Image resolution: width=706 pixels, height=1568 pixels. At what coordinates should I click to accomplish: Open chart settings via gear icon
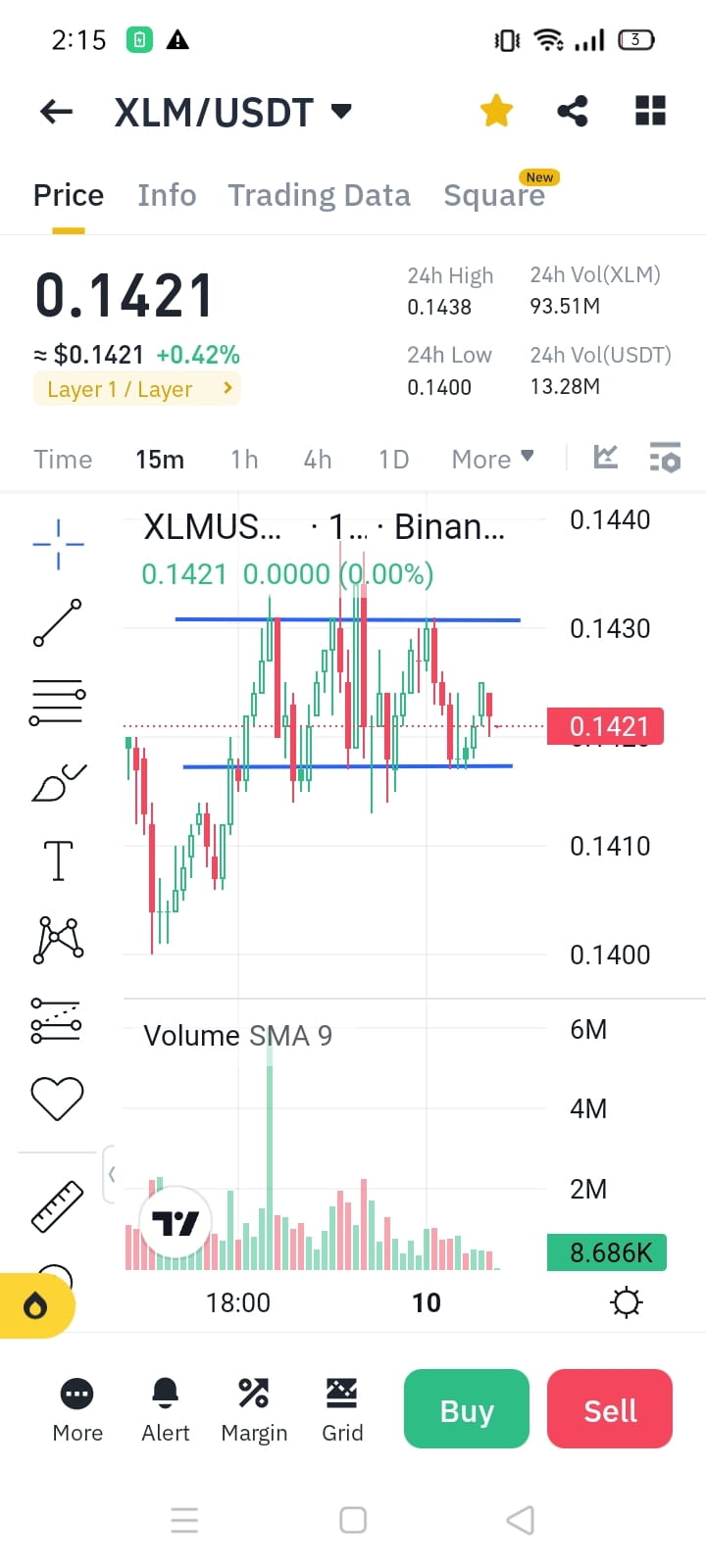pyautogui.click(x=626, y=1302)
